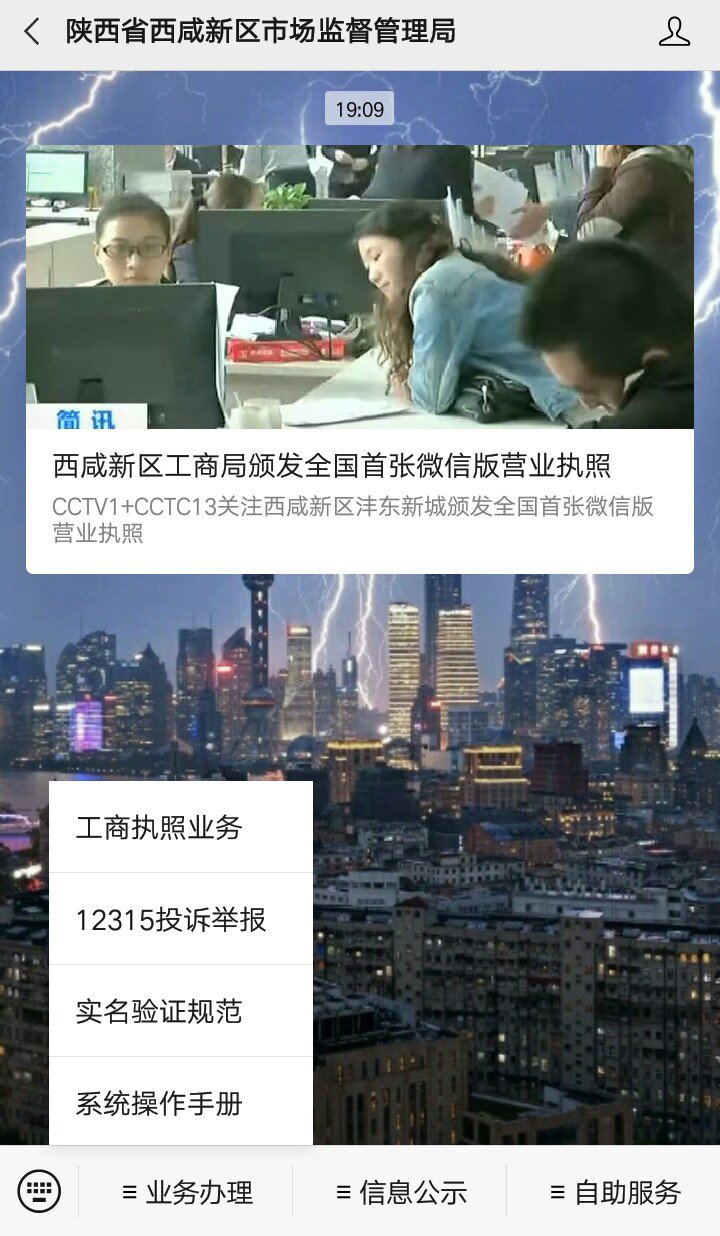Choose 实名验证规范

click(x=180, y=1011)
